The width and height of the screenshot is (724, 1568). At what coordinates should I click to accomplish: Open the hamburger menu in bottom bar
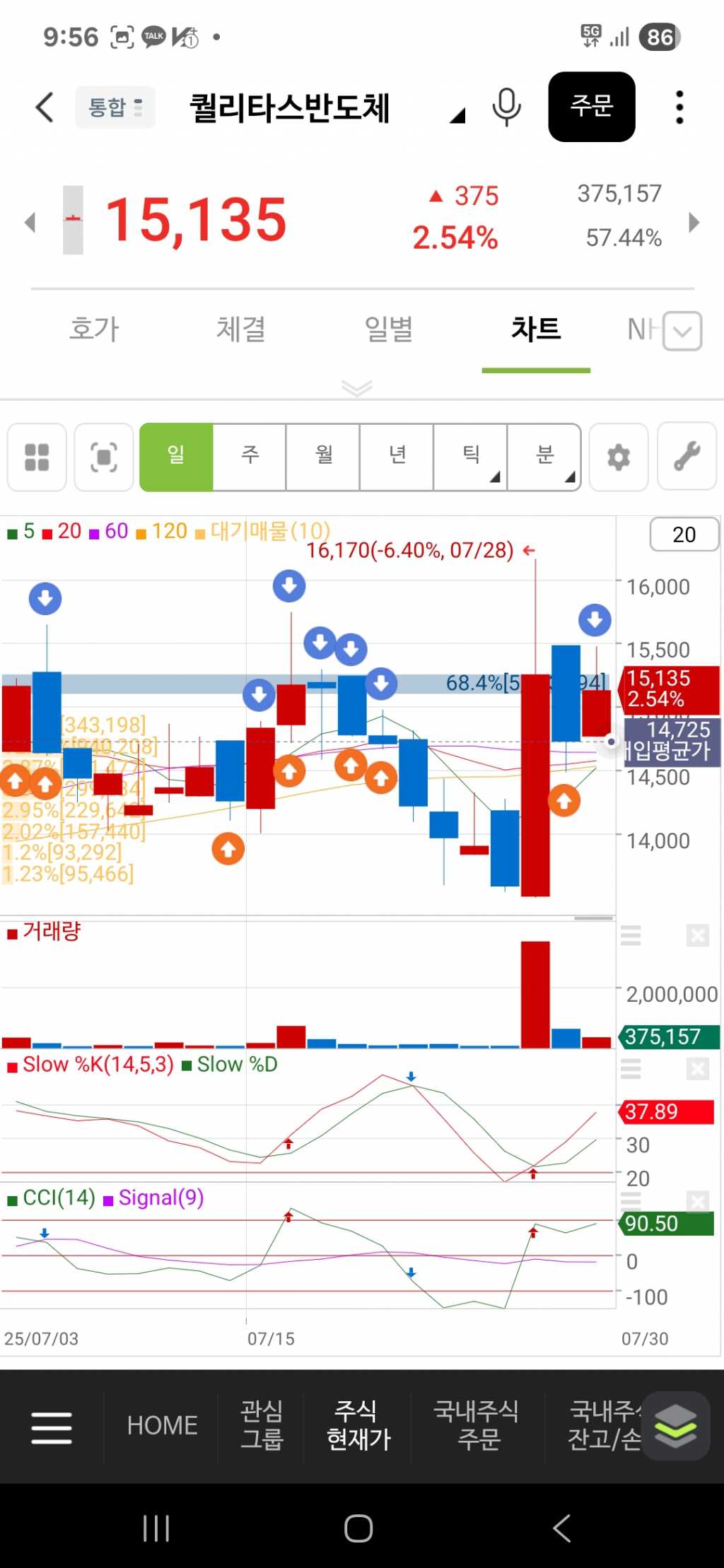point(52,1427)
